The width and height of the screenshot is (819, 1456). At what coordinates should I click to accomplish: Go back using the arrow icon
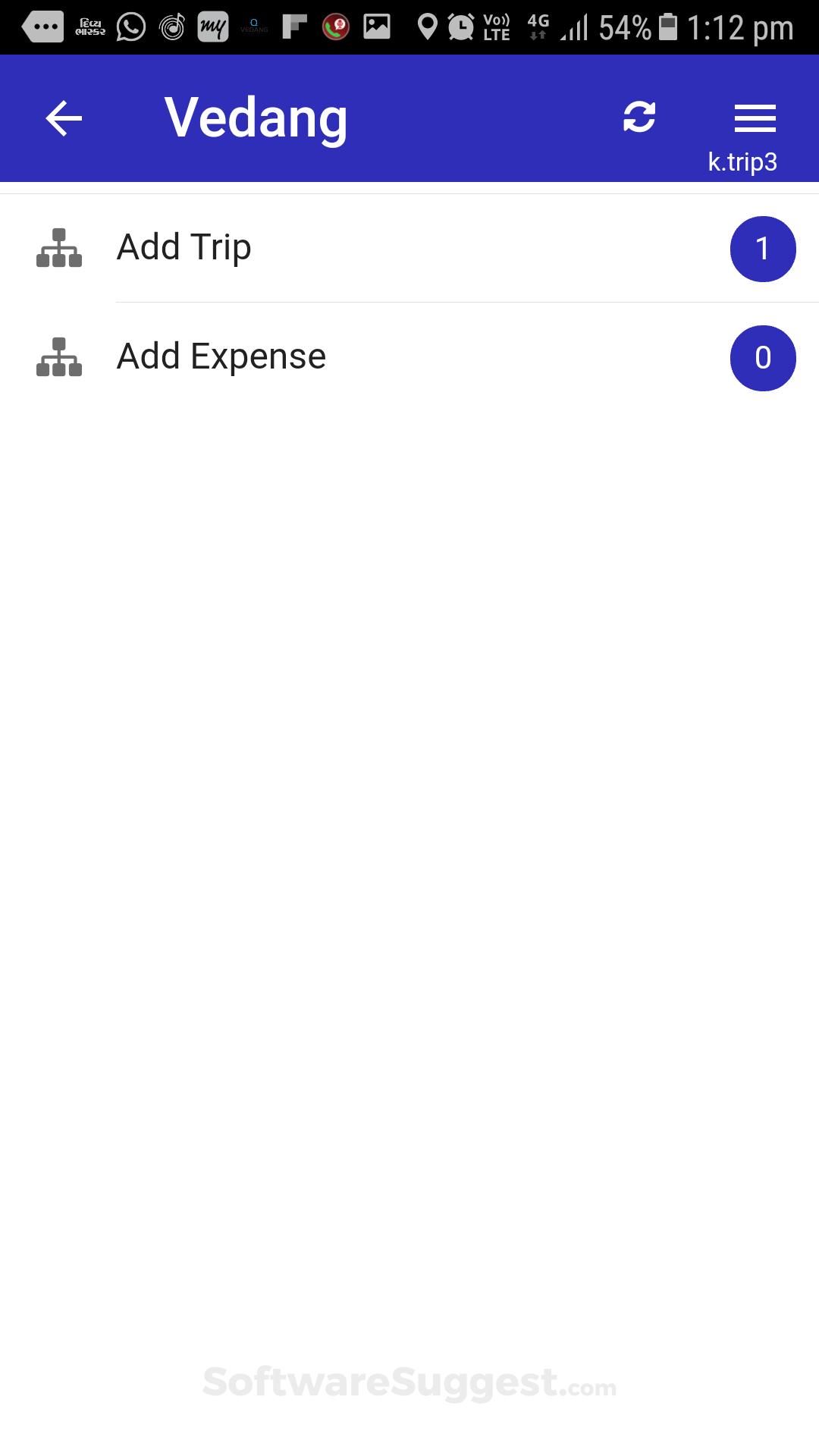tap(64, 118)
